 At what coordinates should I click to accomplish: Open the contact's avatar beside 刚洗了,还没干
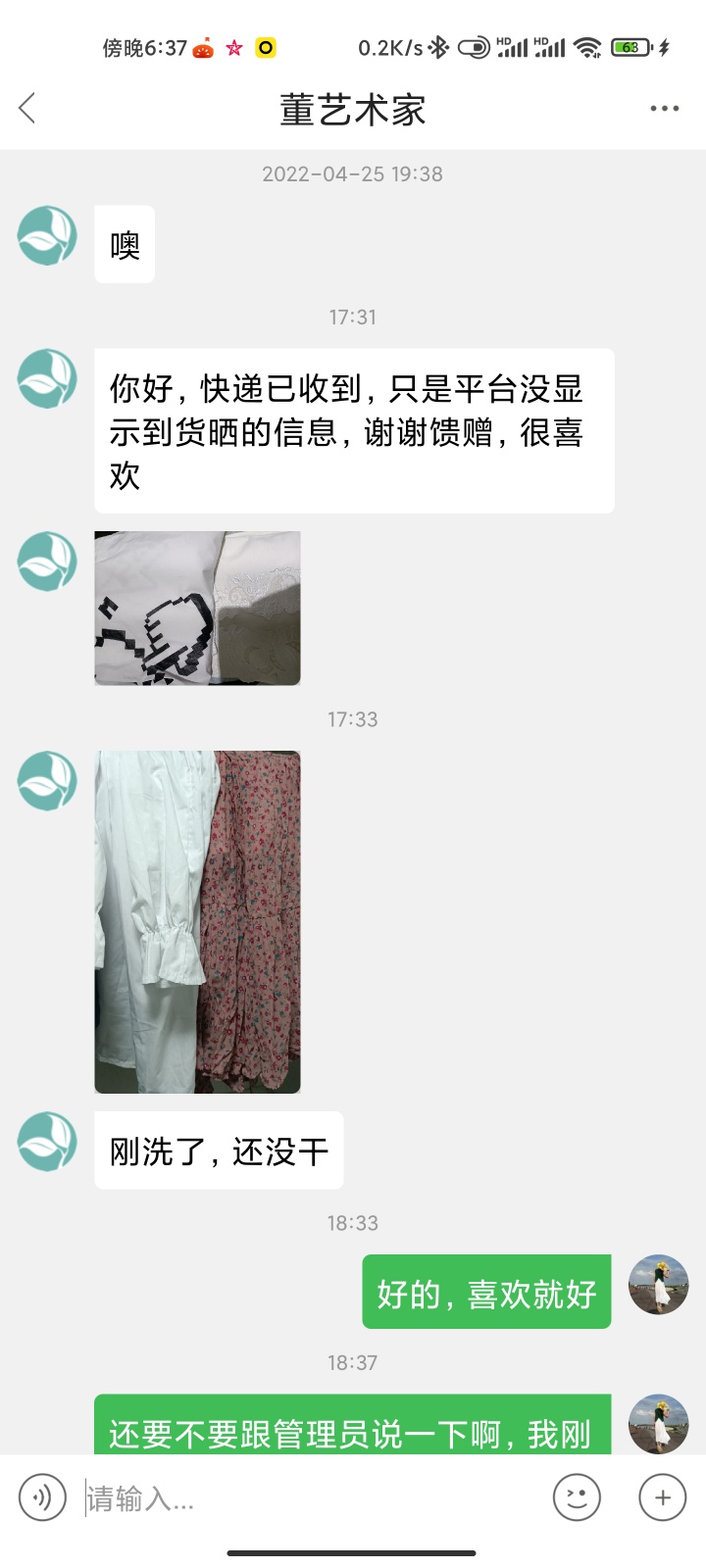[47, 1142]
